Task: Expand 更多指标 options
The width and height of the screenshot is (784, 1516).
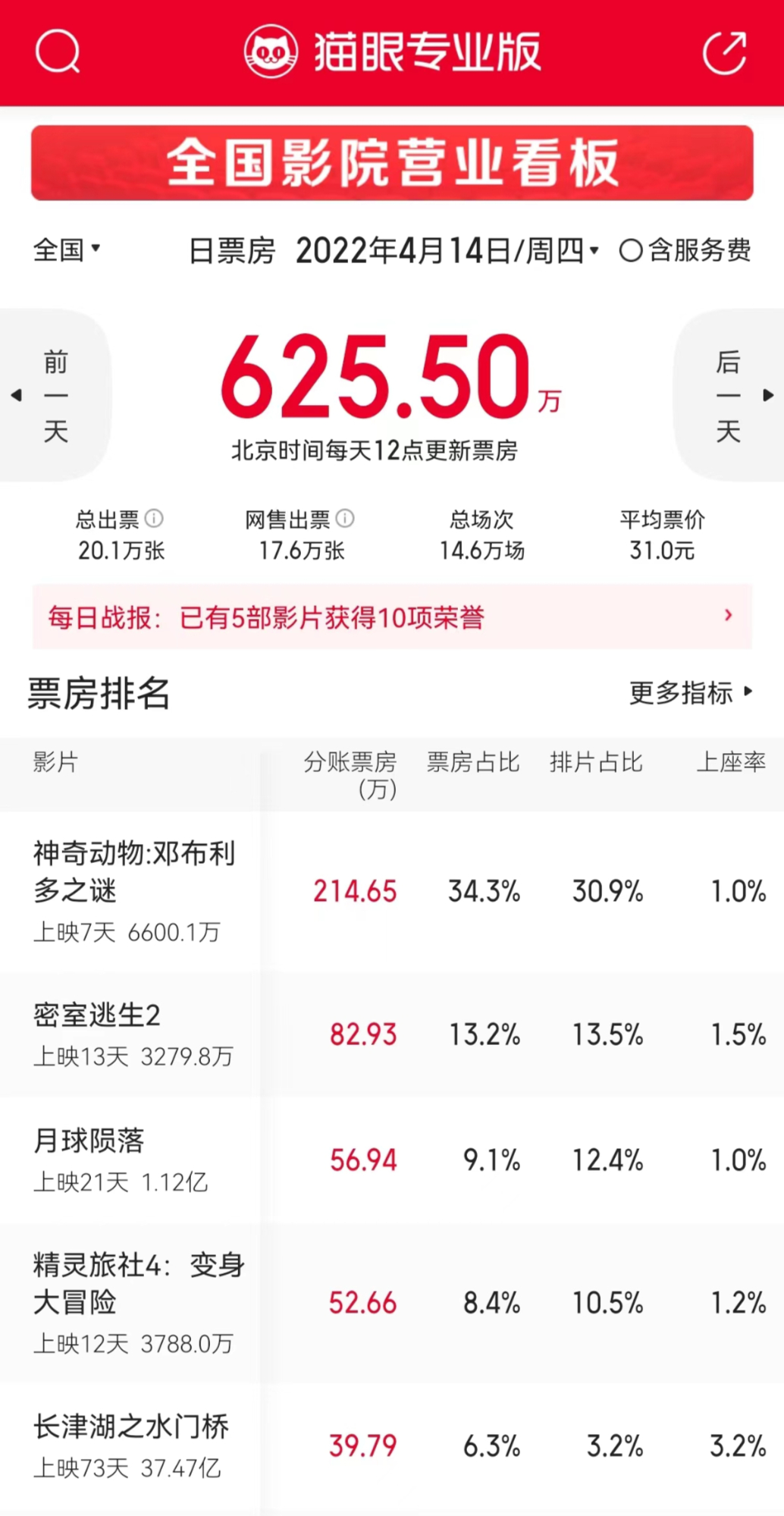Action: coord(691,692)
